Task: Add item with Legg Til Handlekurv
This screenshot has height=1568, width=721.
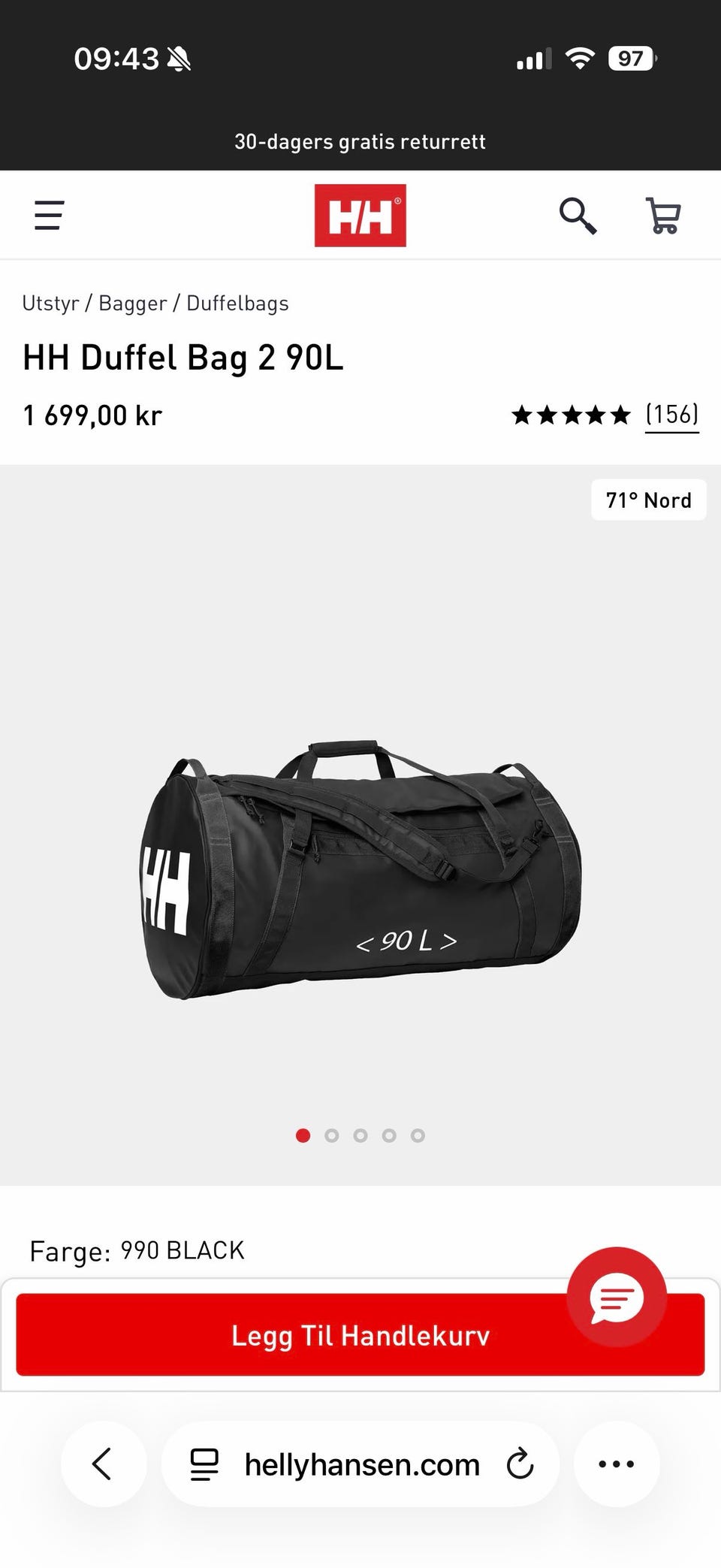Action: (x=360, y=1335)
